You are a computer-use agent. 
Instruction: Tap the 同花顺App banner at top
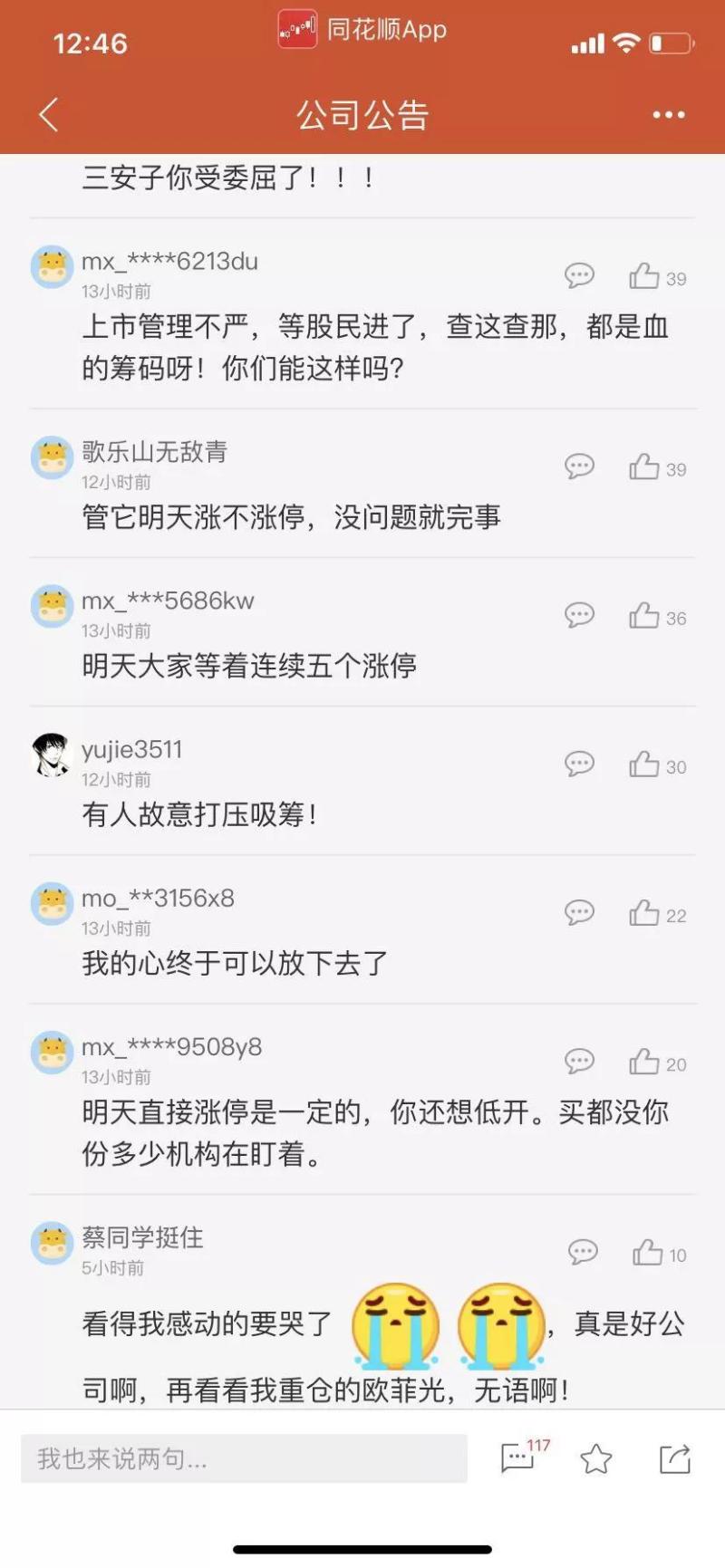click(x=362, y=30)
